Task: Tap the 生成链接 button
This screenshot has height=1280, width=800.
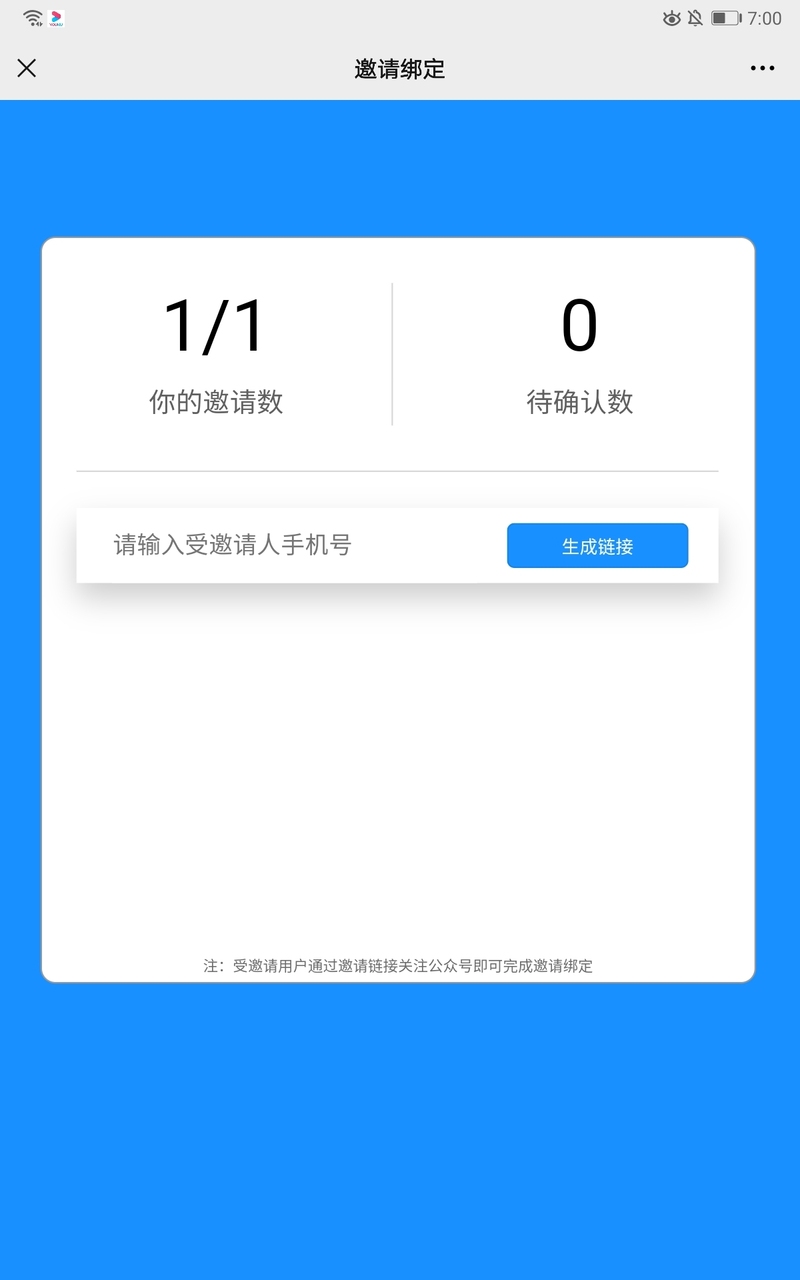Action: click(597, 546)
